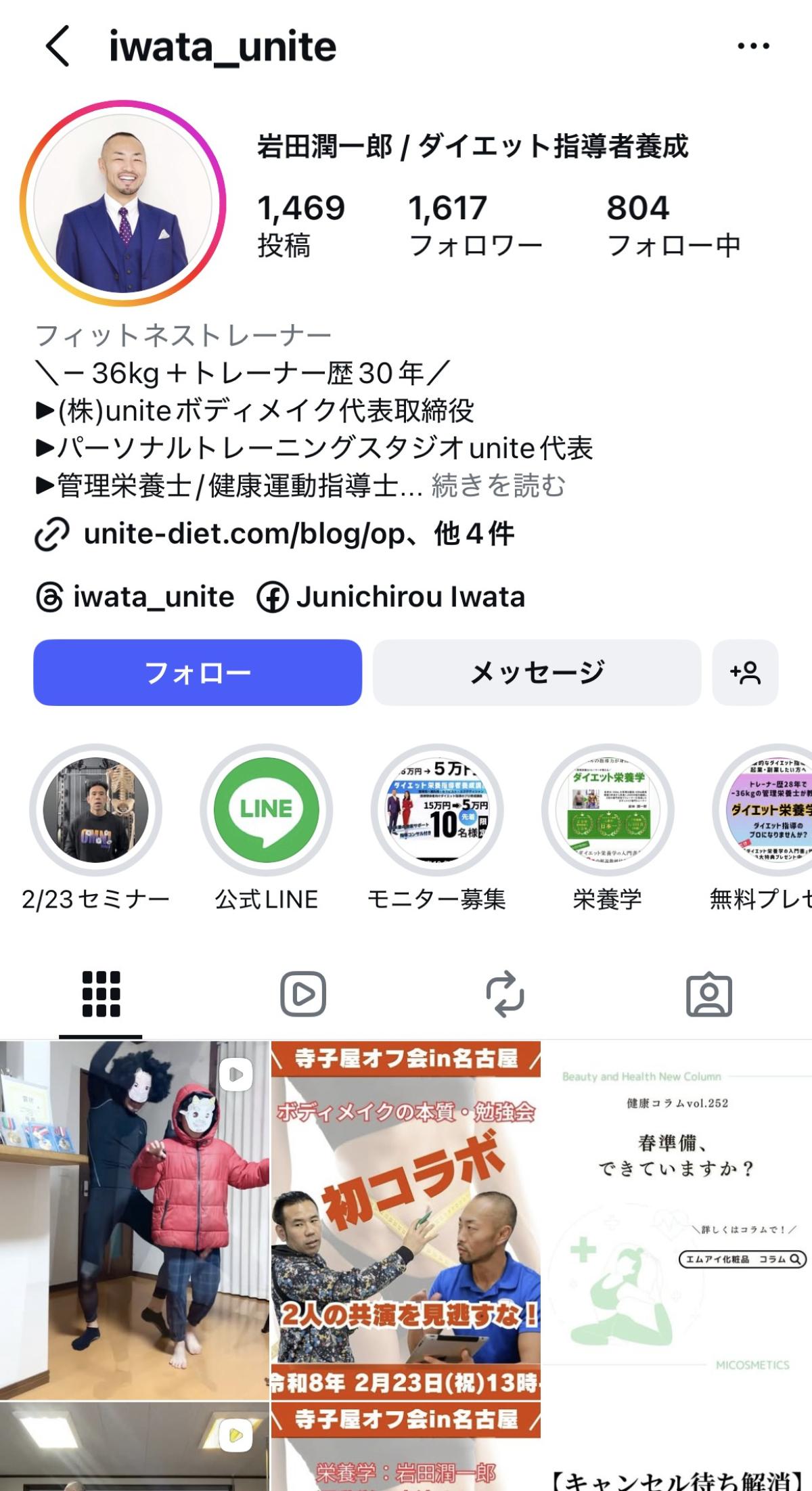Open the 1,617 followers list

(475, 225)
